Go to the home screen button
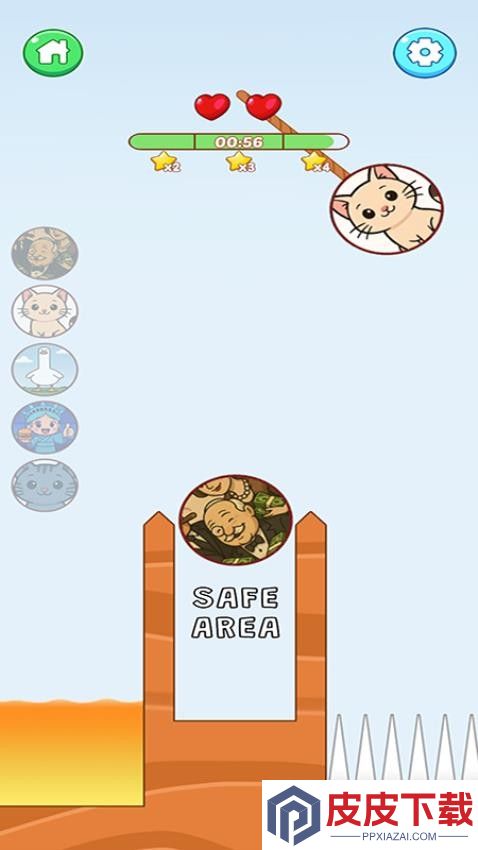 point(53,53)
